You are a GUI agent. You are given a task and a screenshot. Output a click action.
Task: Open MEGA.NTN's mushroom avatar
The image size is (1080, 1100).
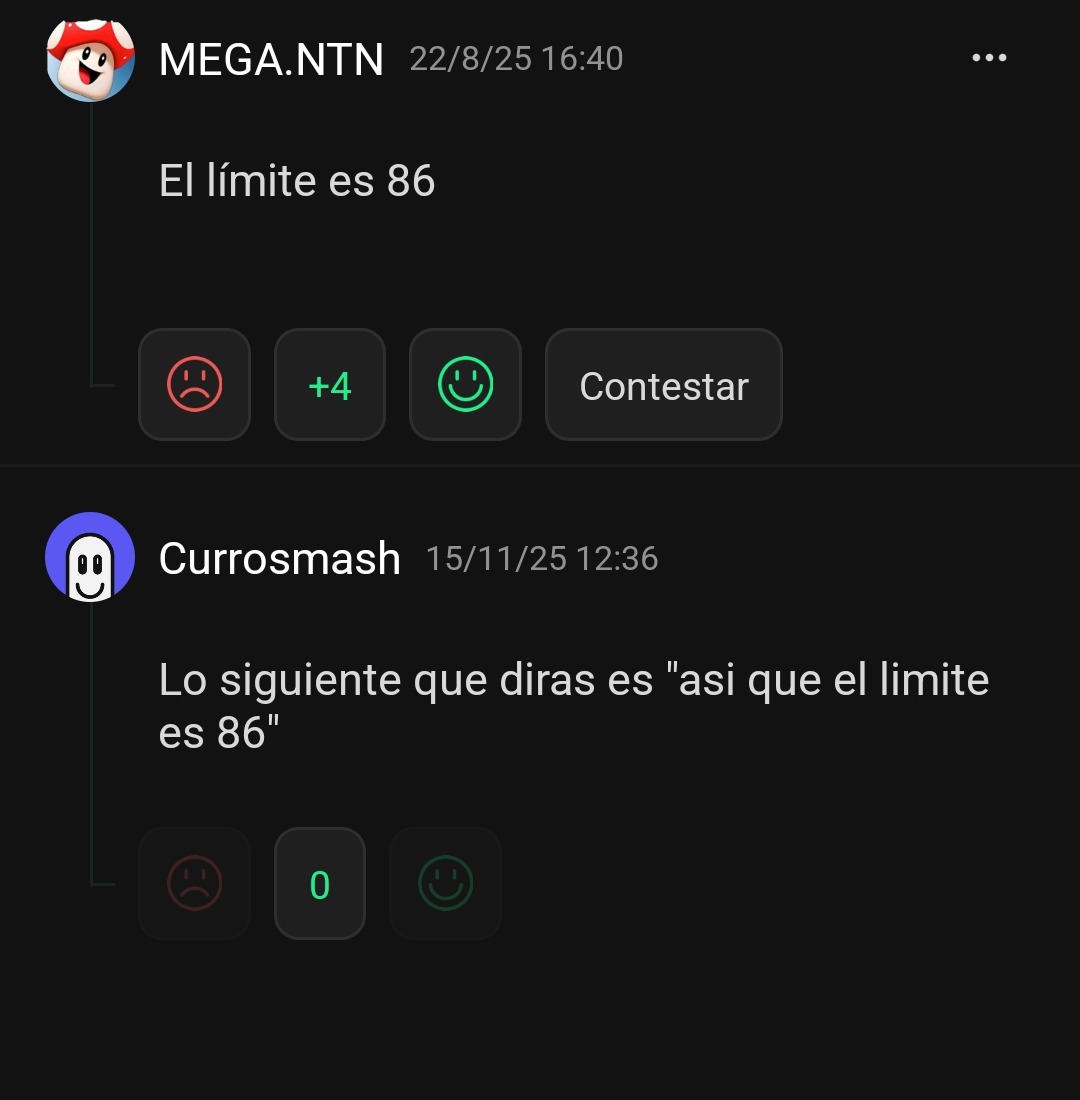pyautogui.click(x=91, y=60)
